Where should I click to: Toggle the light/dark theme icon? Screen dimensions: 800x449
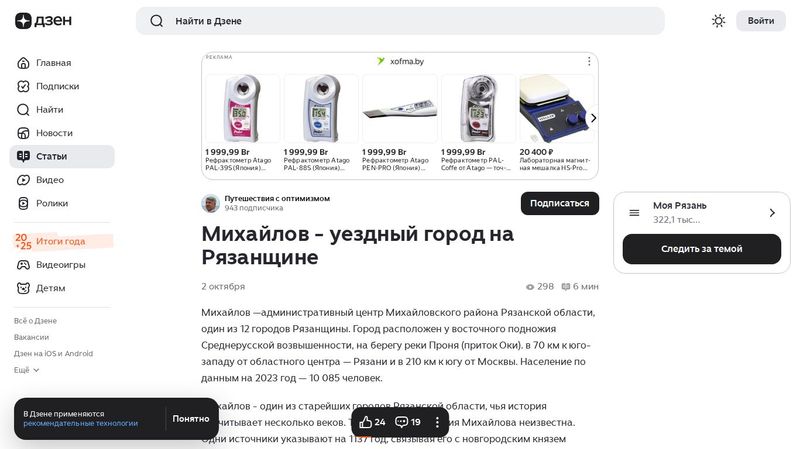pyautogui.click(x=718, y=21)
